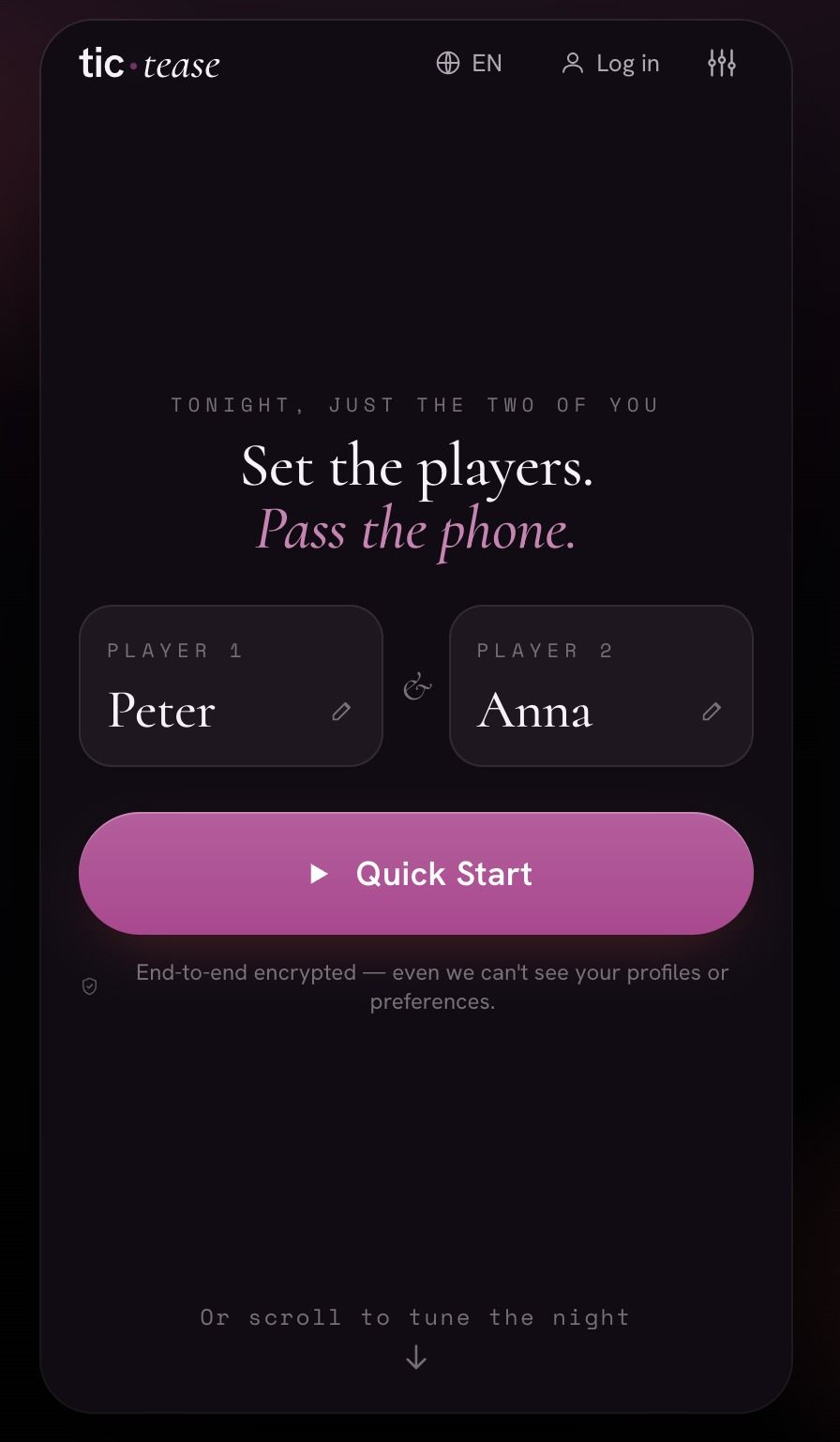This screenshot has width=840, height=1442.
Task: Start the game with Quick Start
Action: (x=416, y=874)
